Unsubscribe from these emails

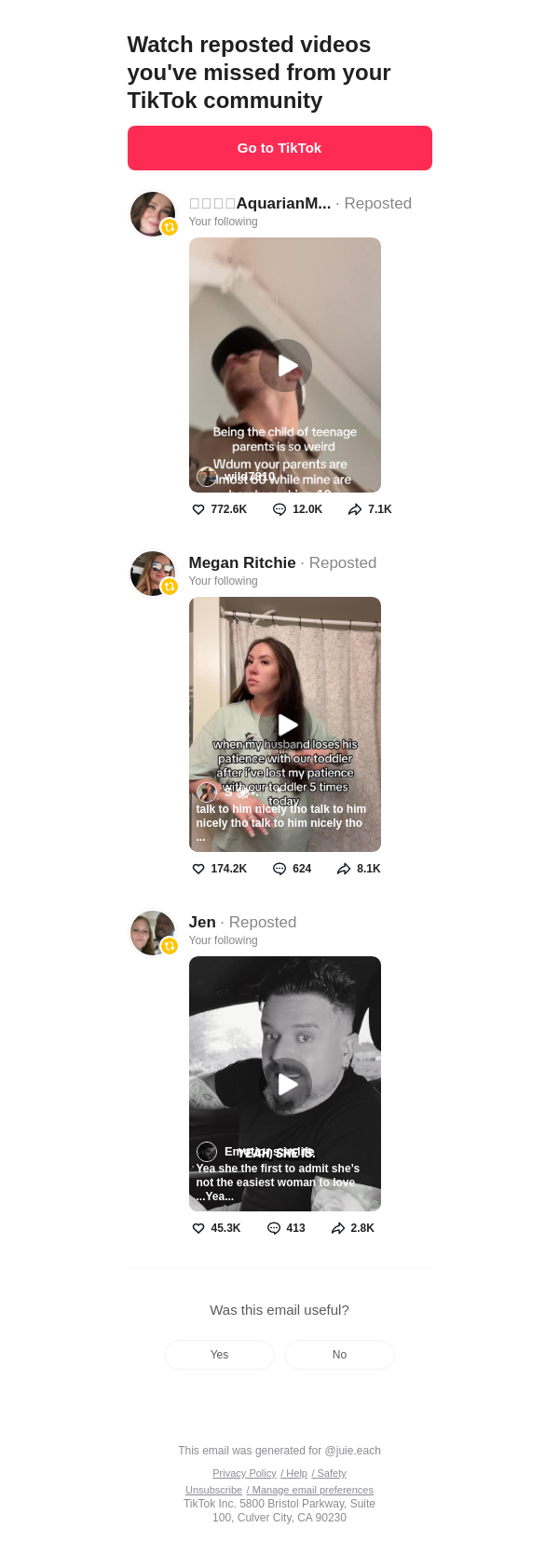213,1490
